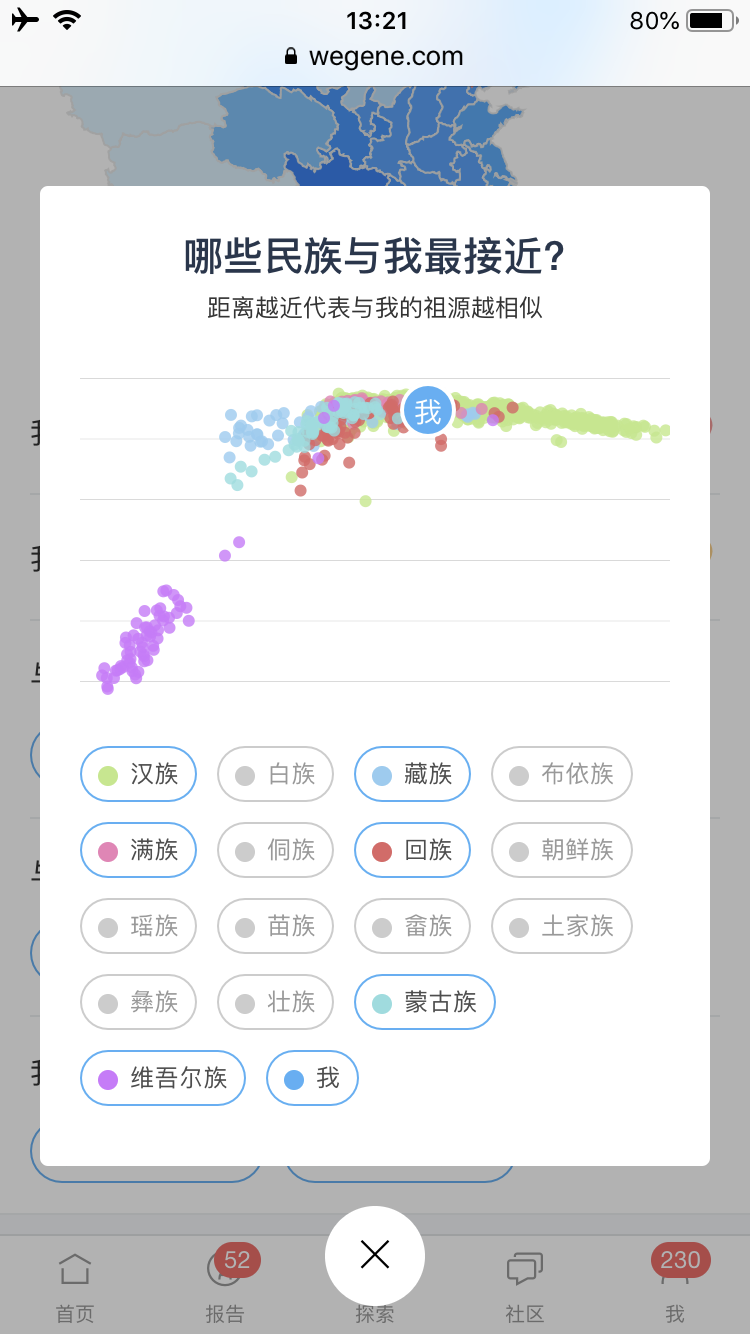Tap the 苗族 chip
750x1334 pixels.
[x=275, y=926]
